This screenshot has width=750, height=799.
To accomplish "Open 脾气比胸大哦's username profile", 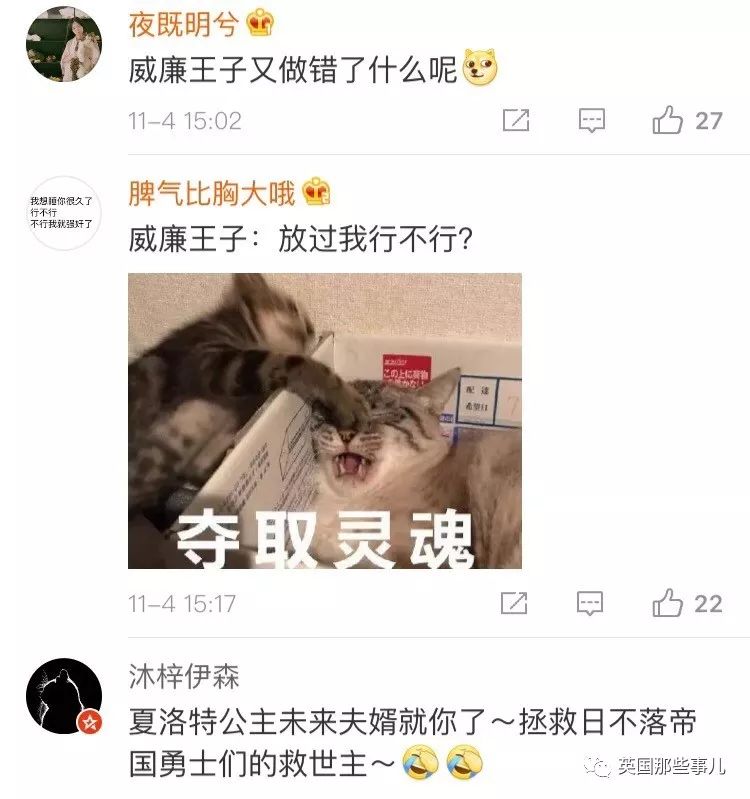I will click(212, 192).
